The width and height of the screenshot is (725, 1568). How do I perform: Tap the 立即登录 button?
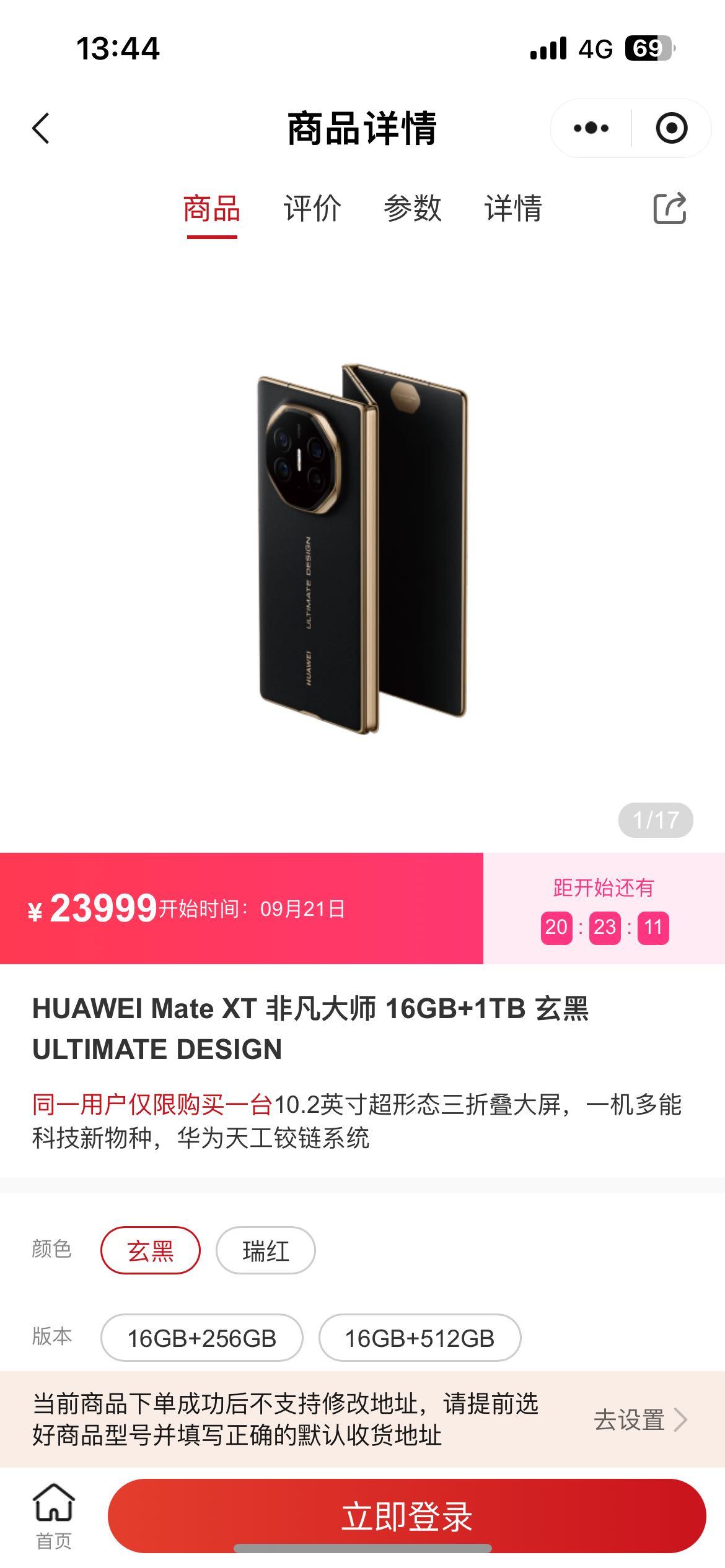[x=406, y=1515]
